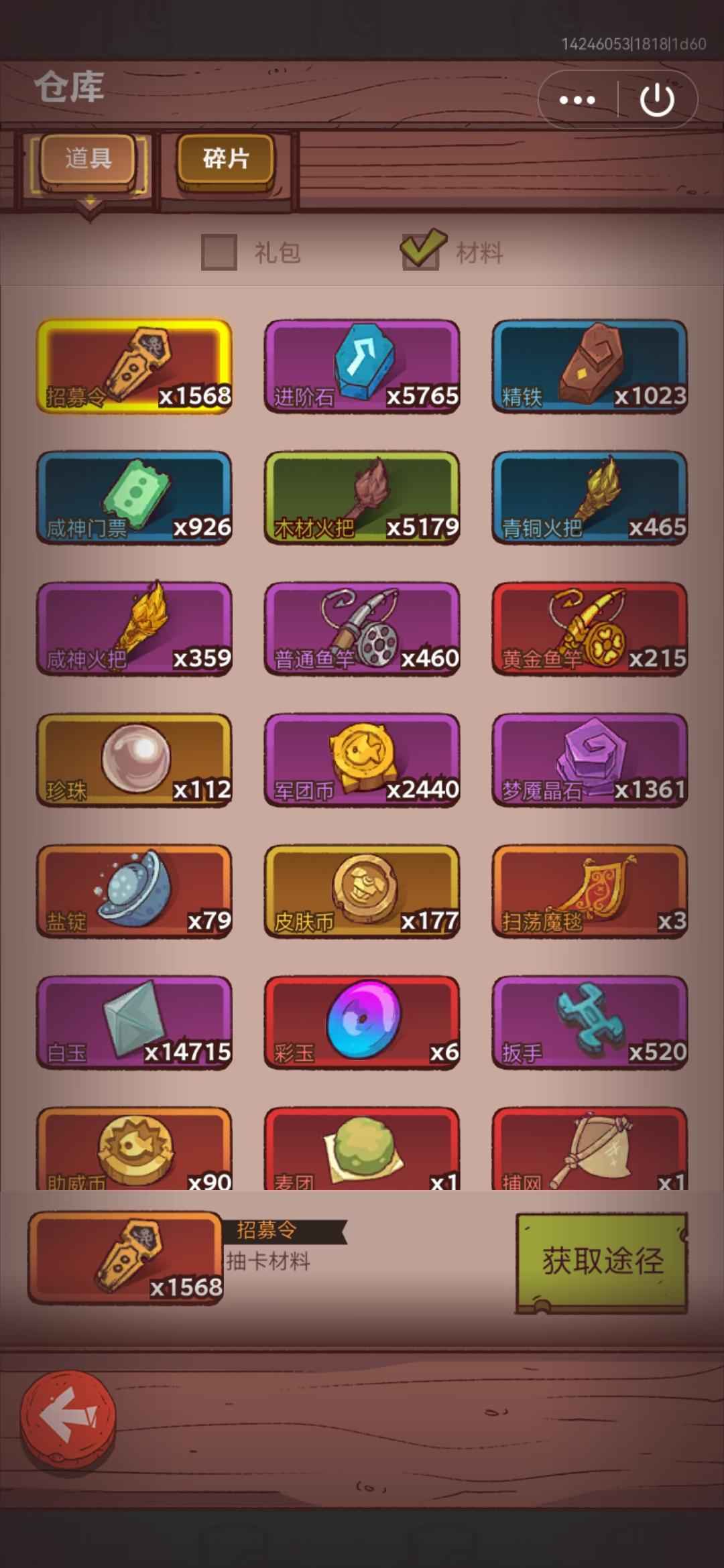Screen dimensions: 724x1568
Task: Choose the 扳手 item
Action: 590,1022
